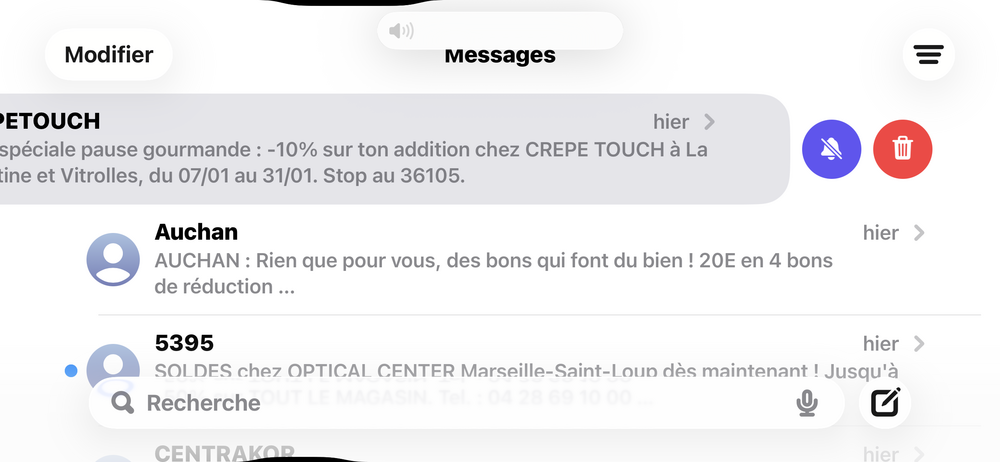Screen dimensions: 1000x462
Task: Compose a new message
Action: click(x=885, y=403)
